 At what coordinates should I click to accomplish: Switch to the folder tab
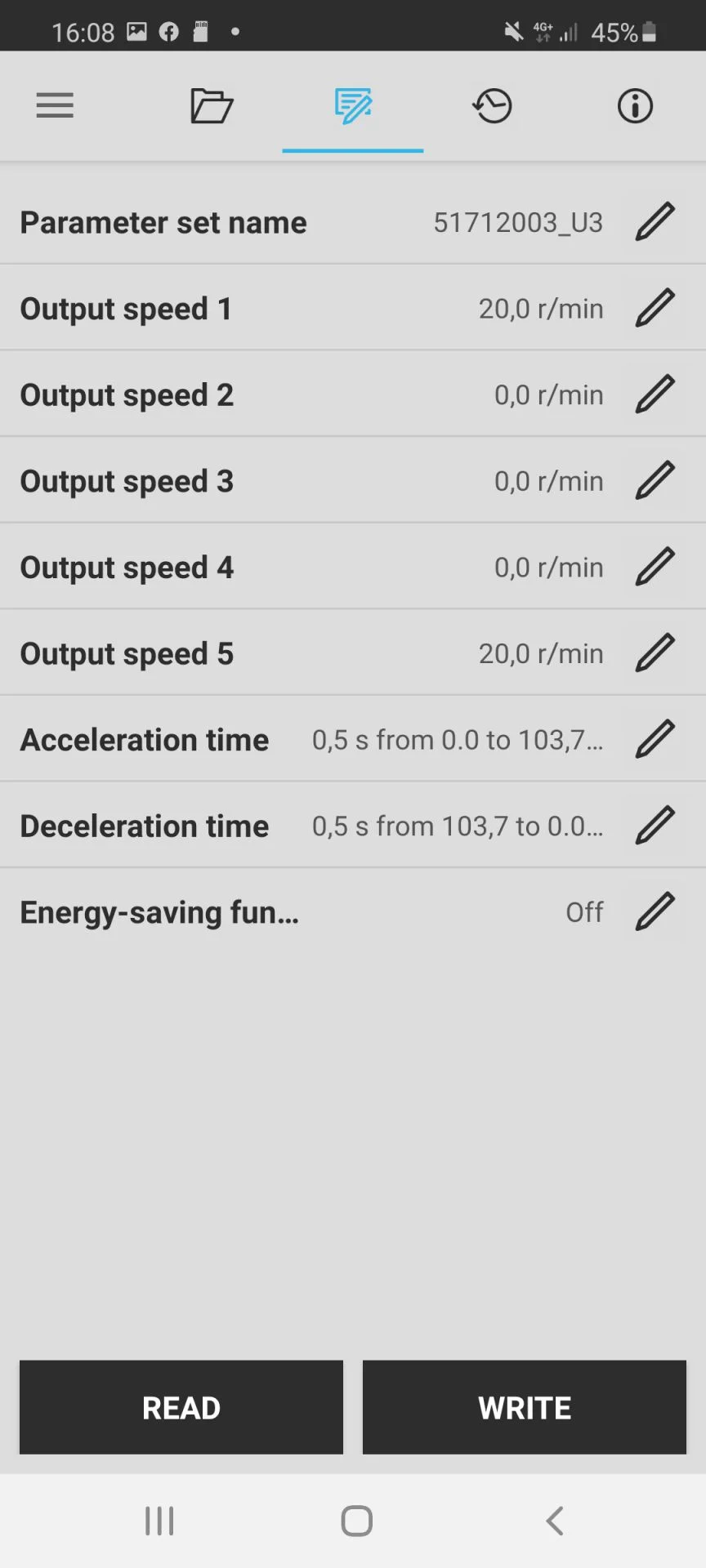click(212, 105)
